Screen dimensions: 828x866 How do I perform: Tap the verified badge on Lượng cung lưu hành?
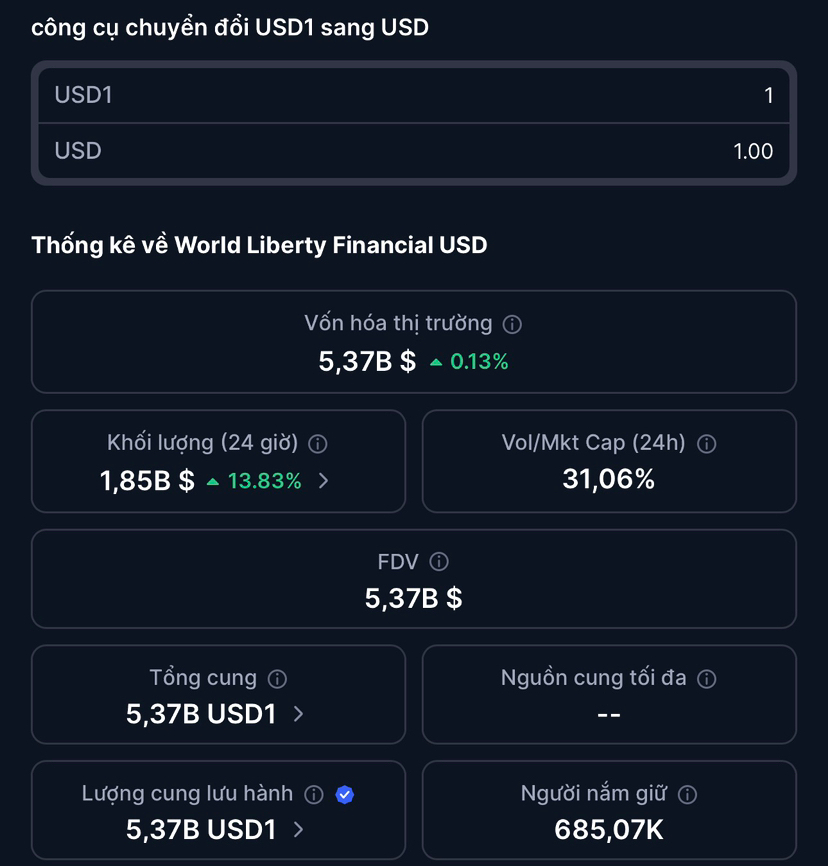click(345, 795)
